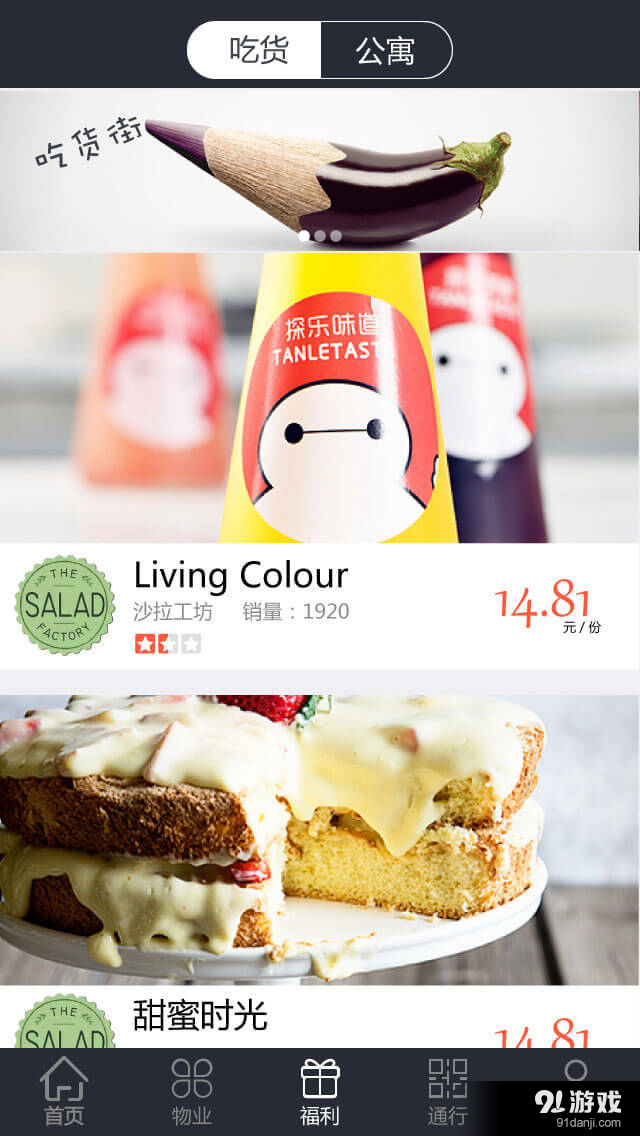
Task: Open the 物业 tab
Action: [x=192, y=1092]
